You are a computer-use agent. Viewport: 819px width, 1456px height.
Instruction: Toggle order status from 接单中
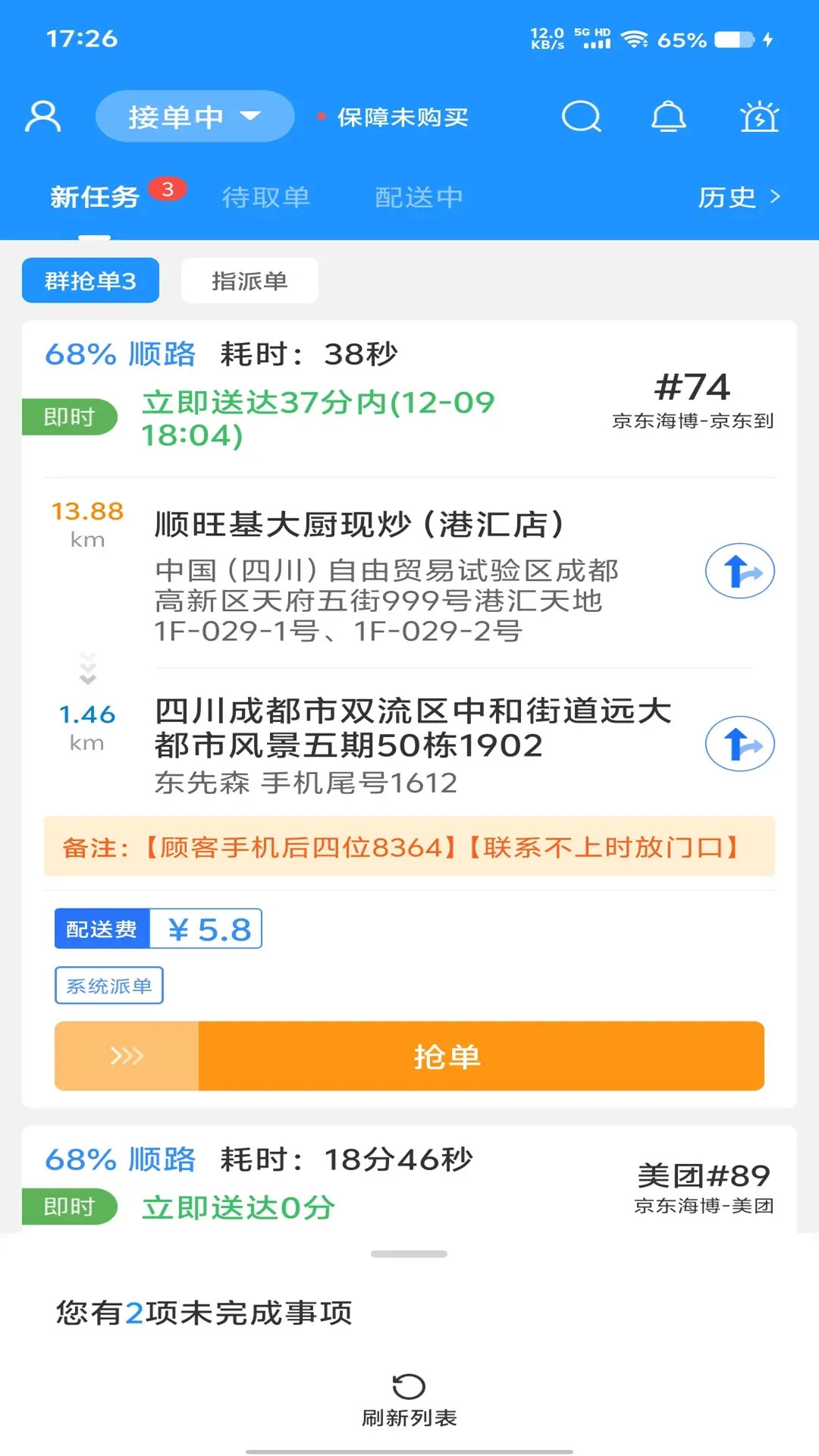(x=176, y=115)
